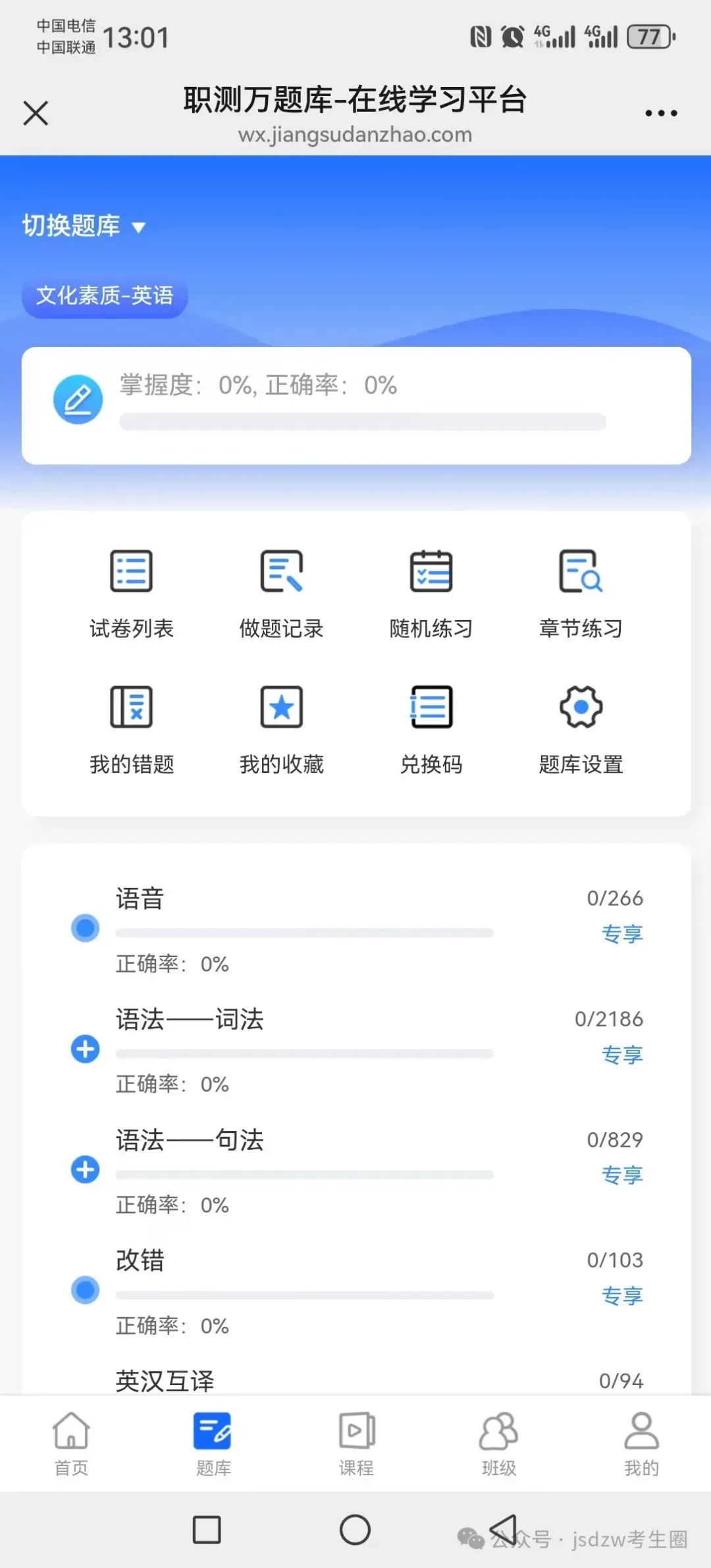Open the 我的 profile tab
Image resolution: width=711 pixels, height=1568 pixels.
point(641,1443)
